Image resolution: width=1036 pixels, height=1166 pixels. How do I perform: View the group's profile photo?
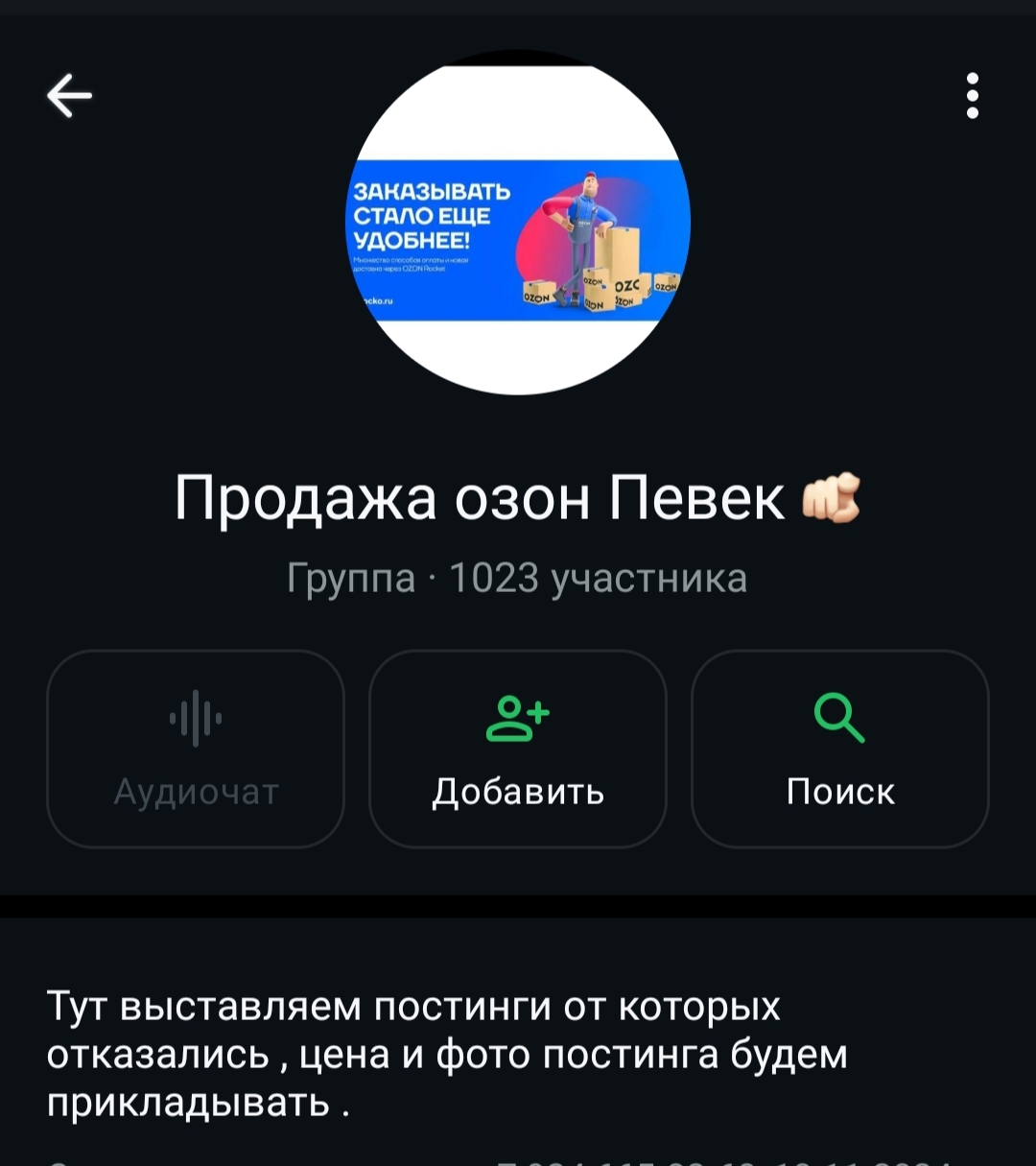(x=518, y=223)
